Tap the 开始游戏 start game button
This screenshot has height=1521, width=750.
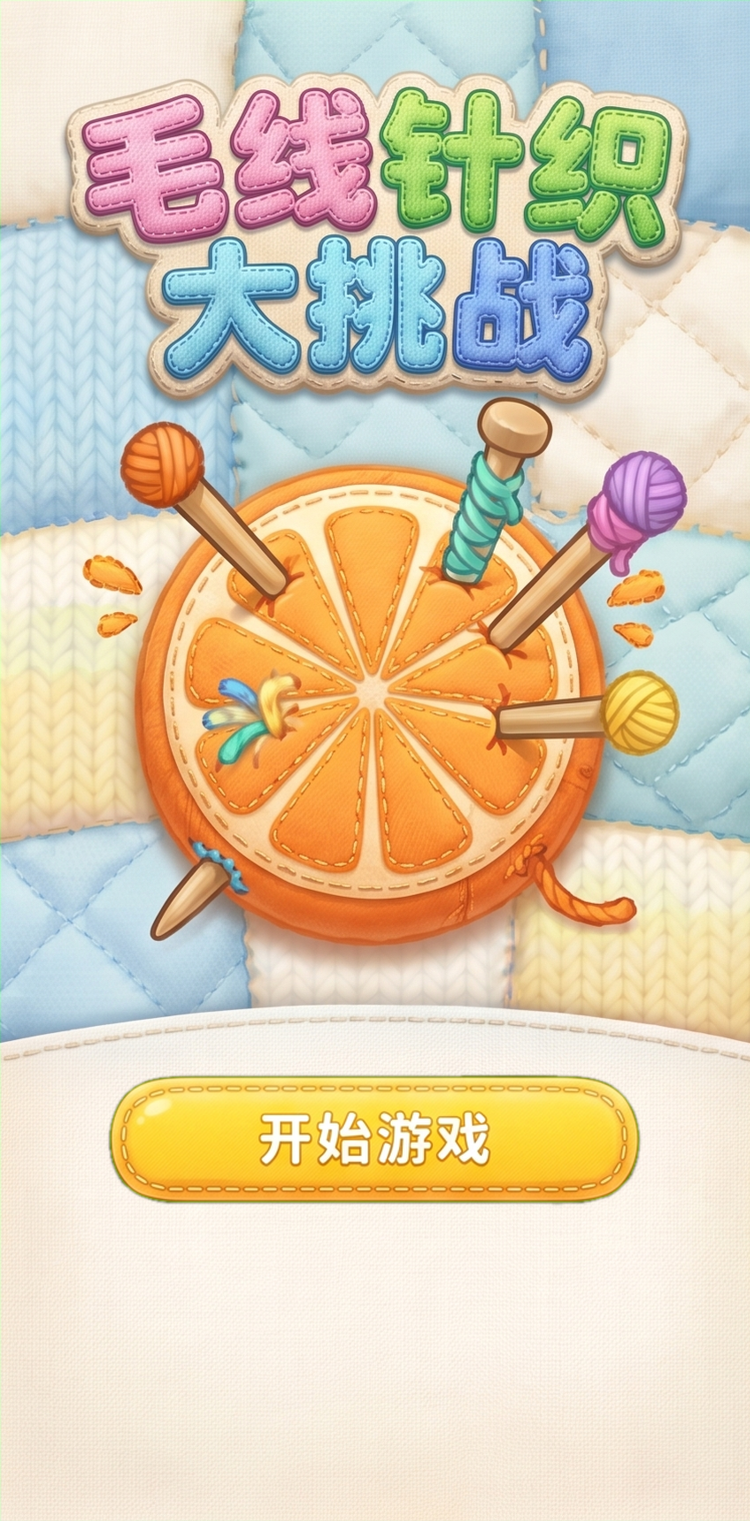[x=374, y=1139]
